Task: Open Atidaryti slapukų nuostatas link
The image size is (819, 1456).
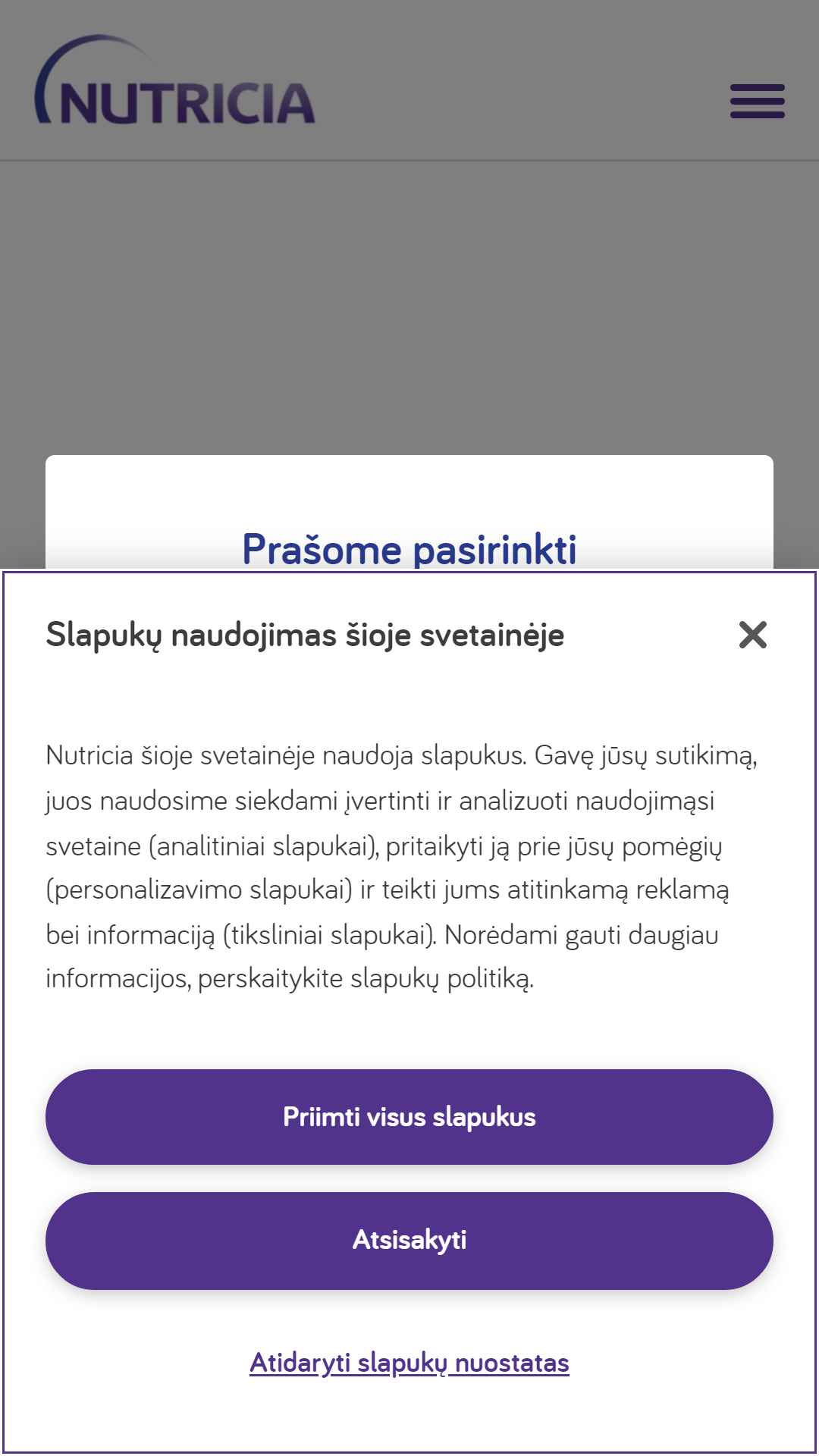Action: click(409, 1363)
